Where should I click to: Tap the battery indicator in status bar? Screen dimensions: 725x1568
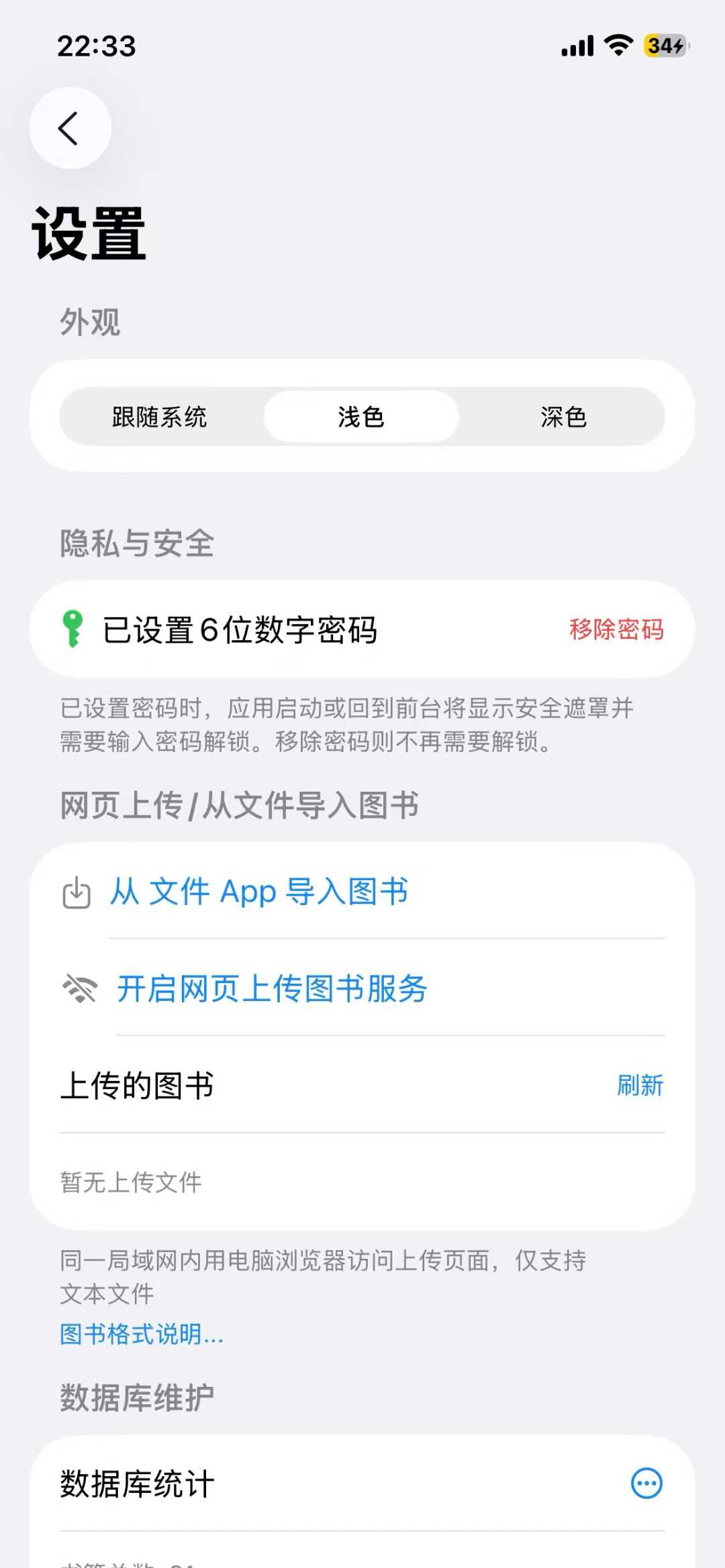pyautogui.click(x=663, y=46)
